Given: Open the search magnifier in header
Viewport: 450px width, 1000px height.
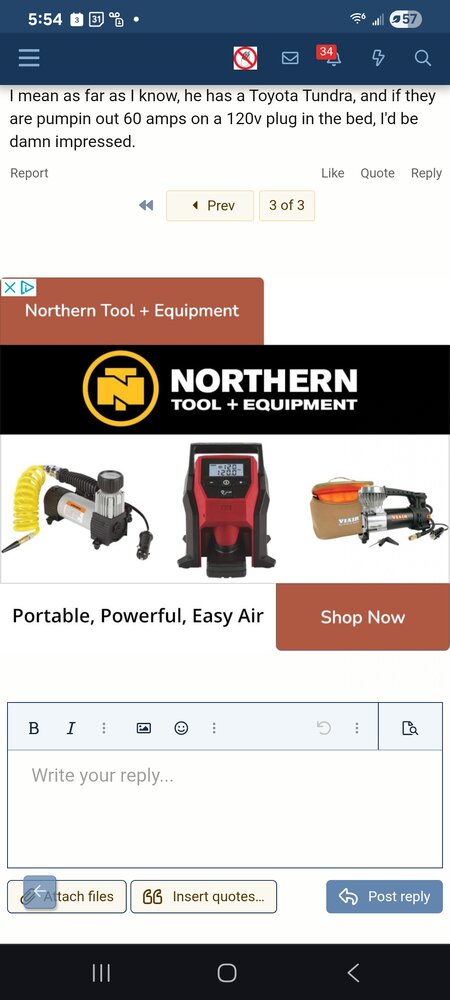Looking at the screenshot, I should click(423, 58).
